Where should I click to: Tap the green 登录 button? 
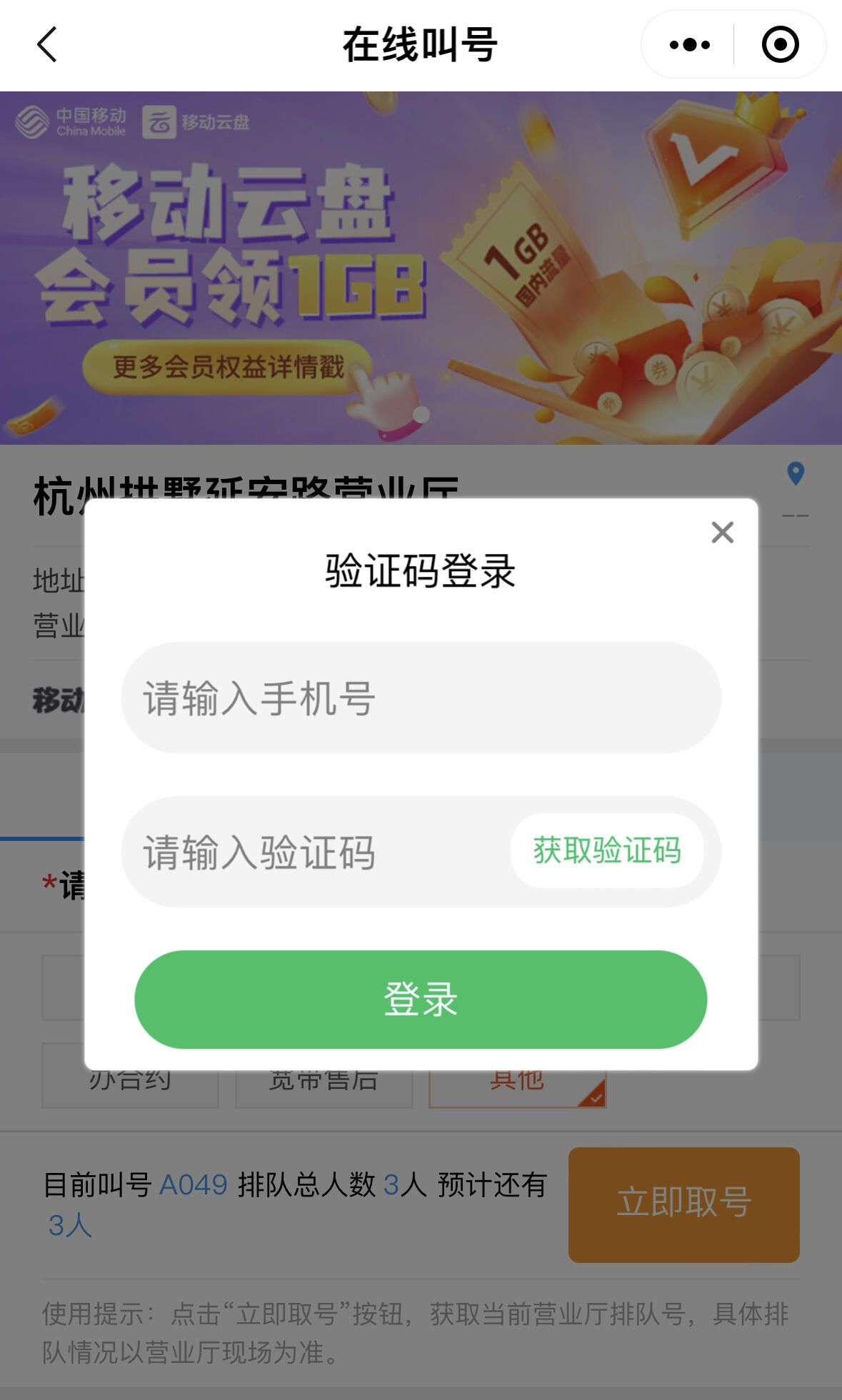click(x=420, y=999)
